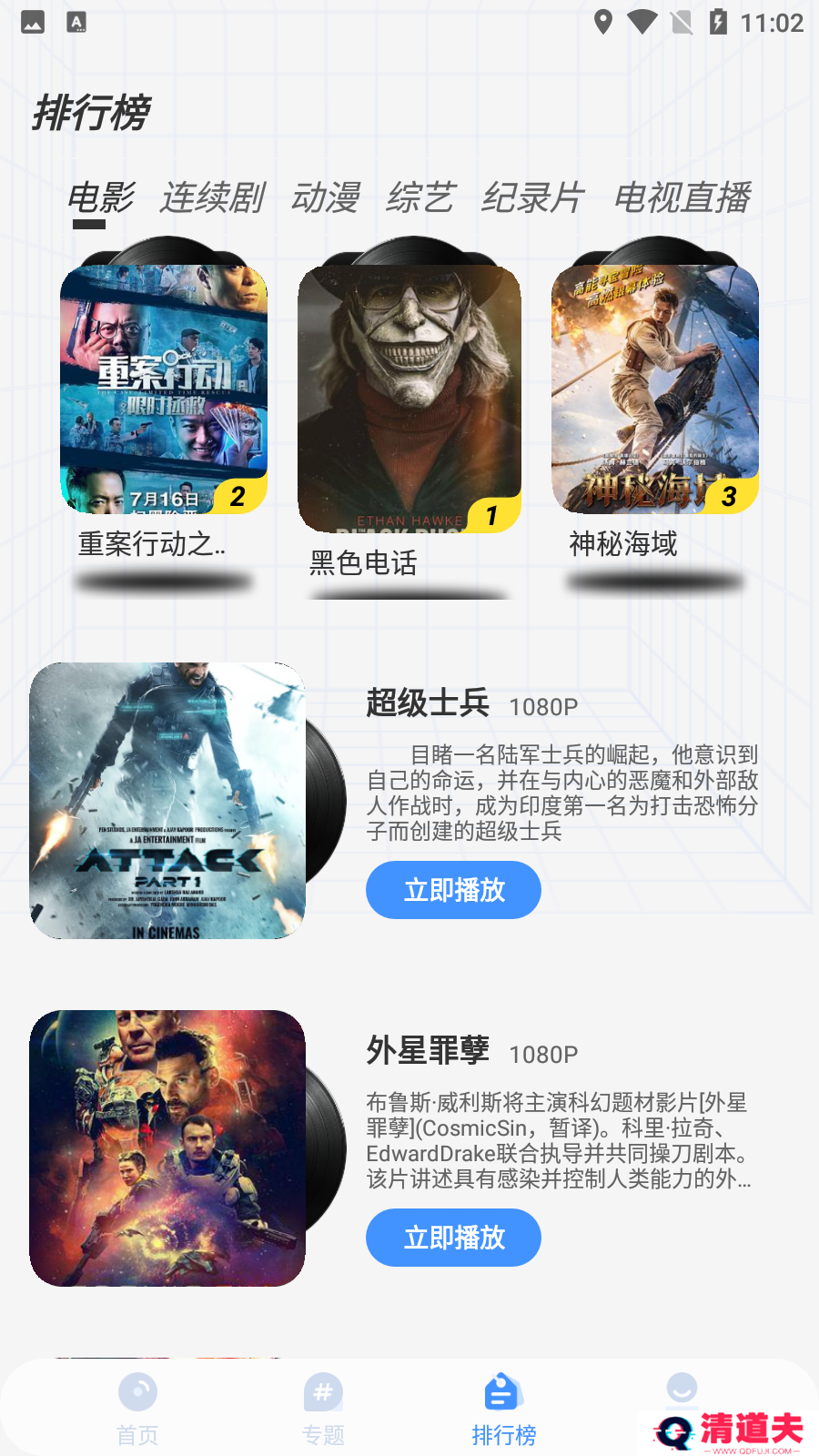Viewport: 819px width, 1456px height.
Task: Select the 动漫 category tab
Action: (325, 197)
